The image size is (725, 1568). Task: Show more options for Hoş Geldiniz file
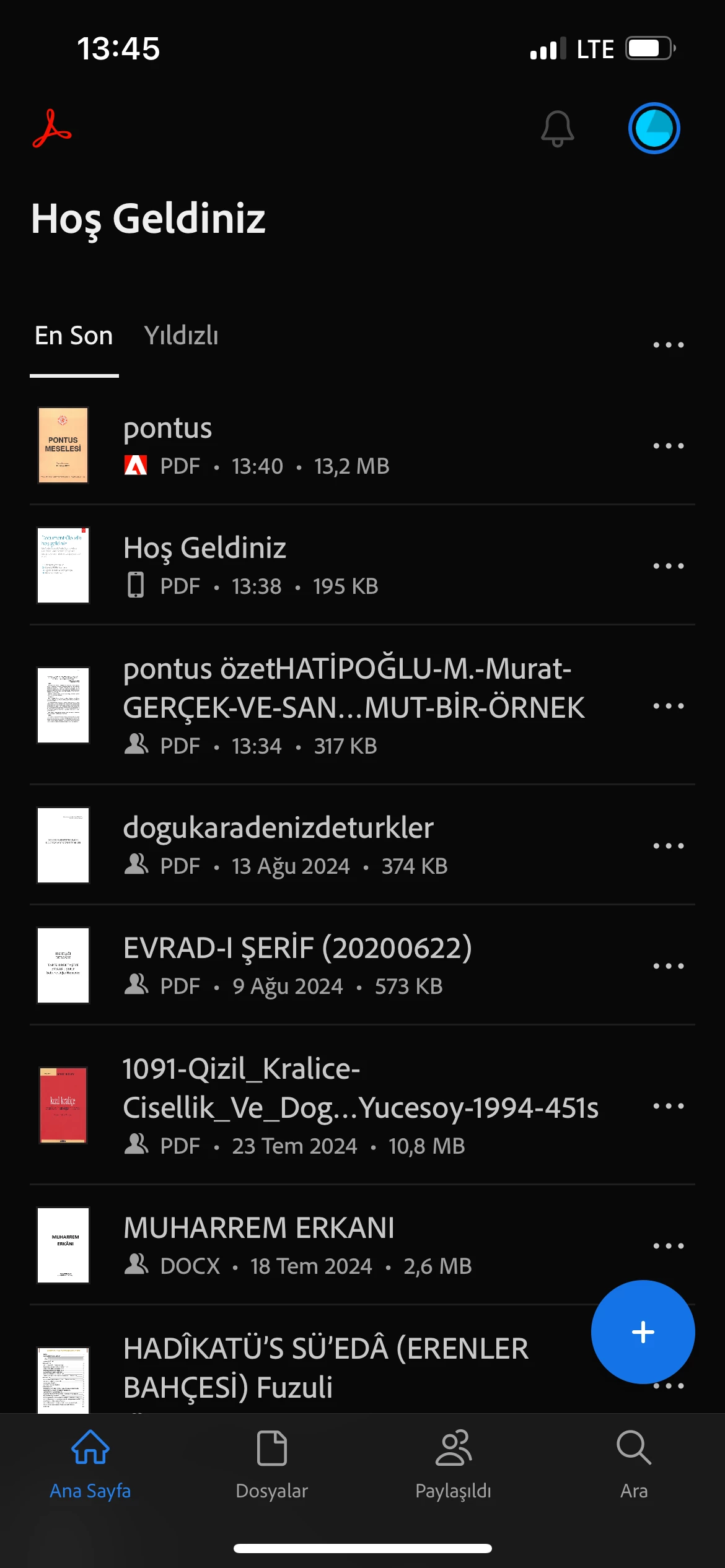click(668, 566)
